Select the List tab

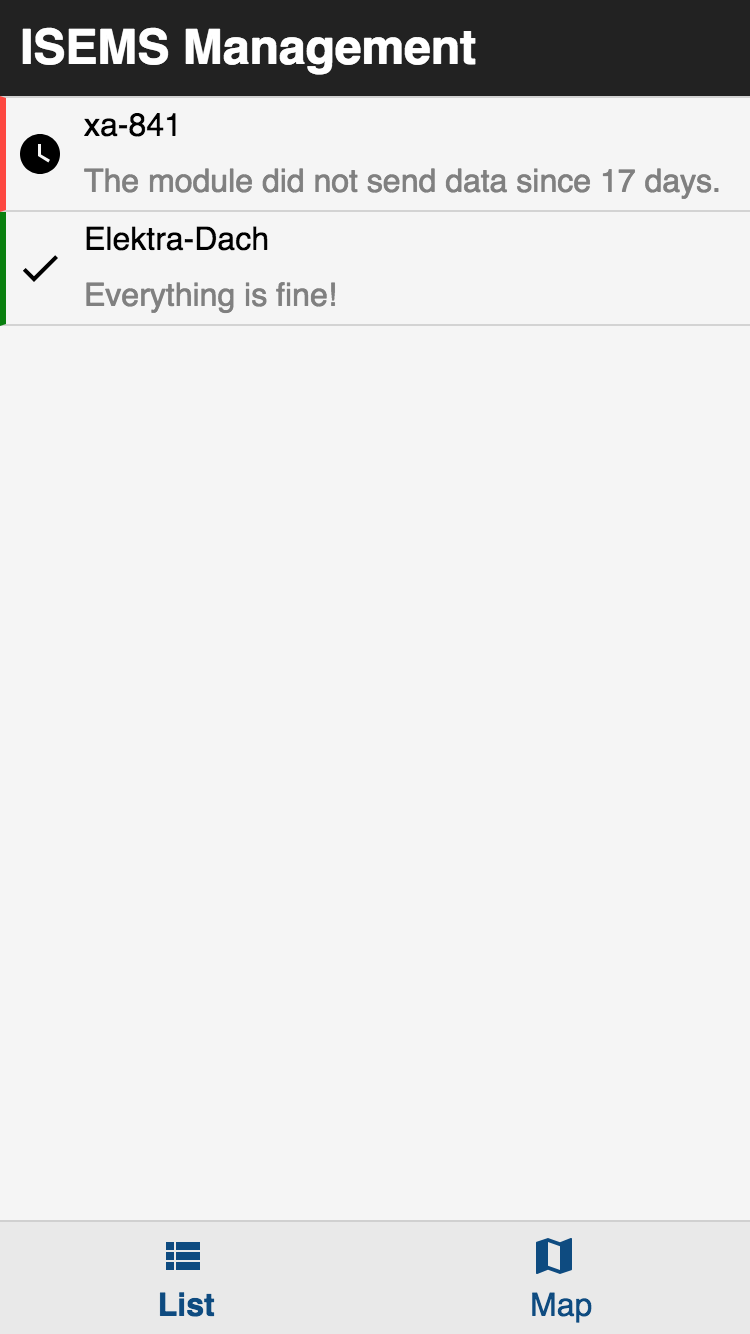tap(186, 1278)
